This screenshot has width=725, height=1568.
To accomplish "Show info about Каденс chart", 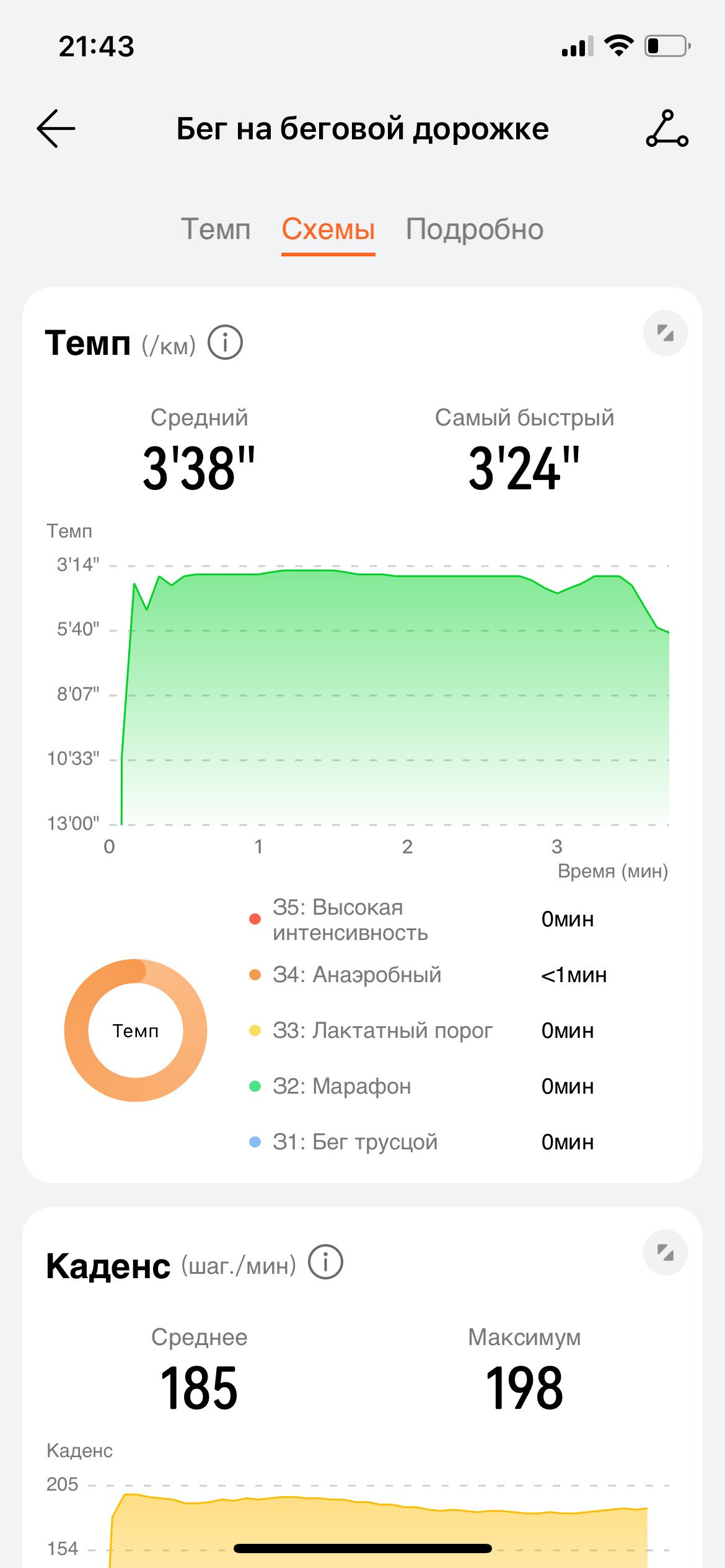I will [x=325, y=1261].
